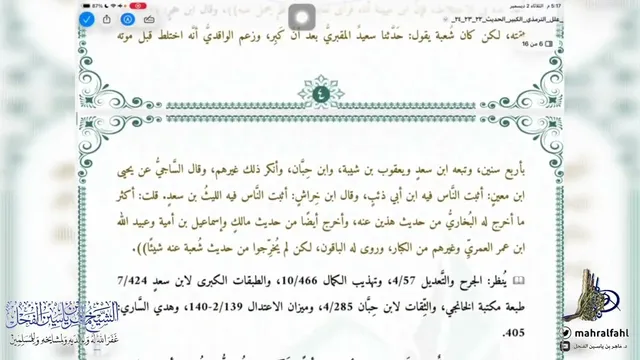
Task: Tap the form fill icon beside markup
Action: (149, 19)
